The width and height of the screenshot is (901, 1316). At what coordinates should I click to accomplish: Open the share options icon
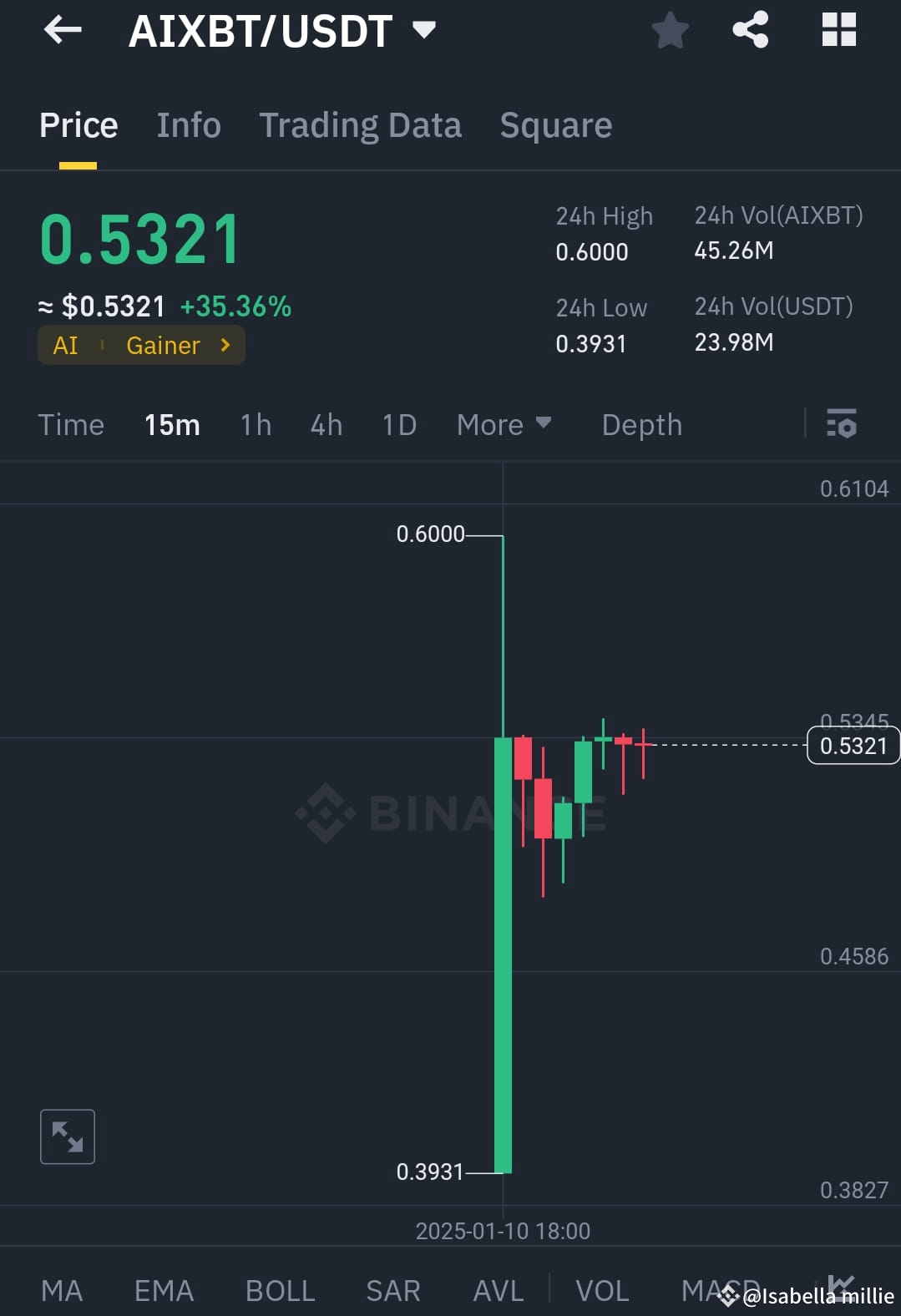[x=750, y=30]
